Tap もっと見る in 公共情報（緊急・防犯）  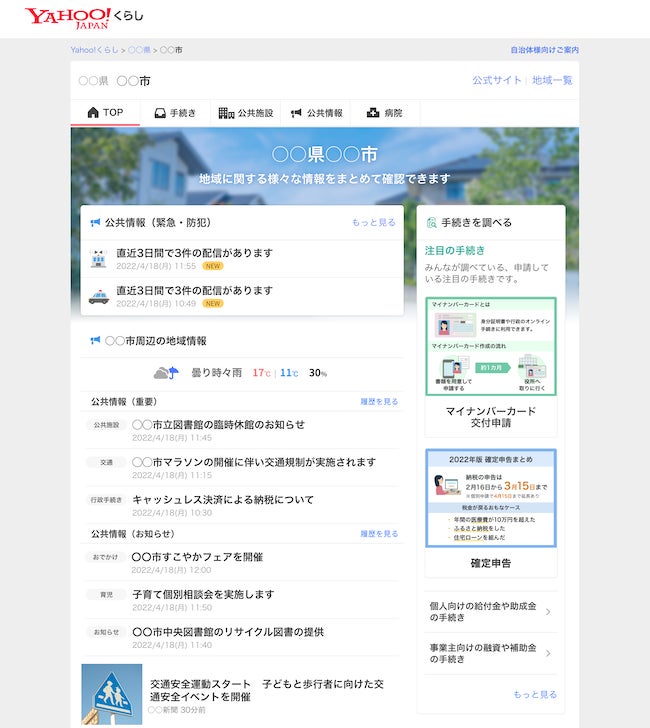coord(373,222)
